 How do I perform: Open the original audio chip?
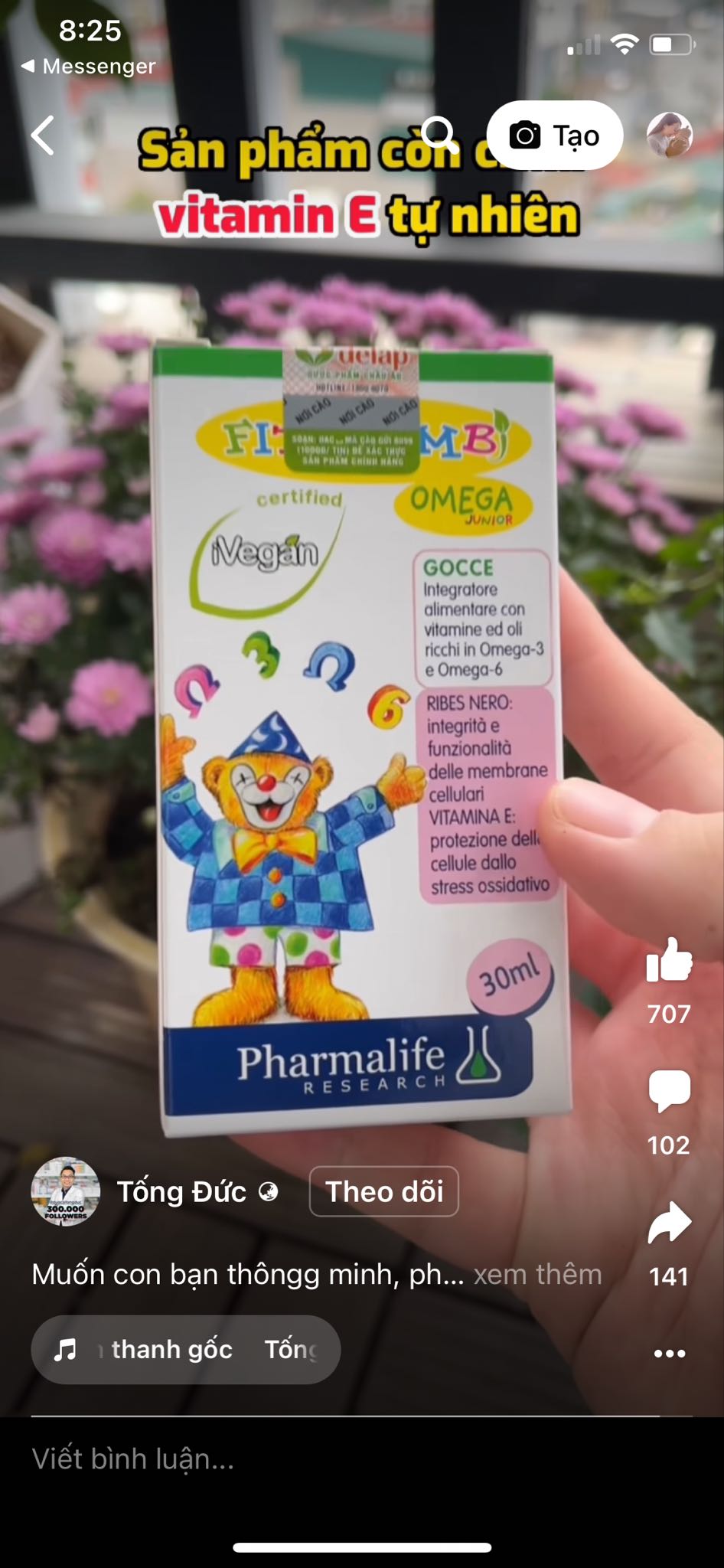185,1349
